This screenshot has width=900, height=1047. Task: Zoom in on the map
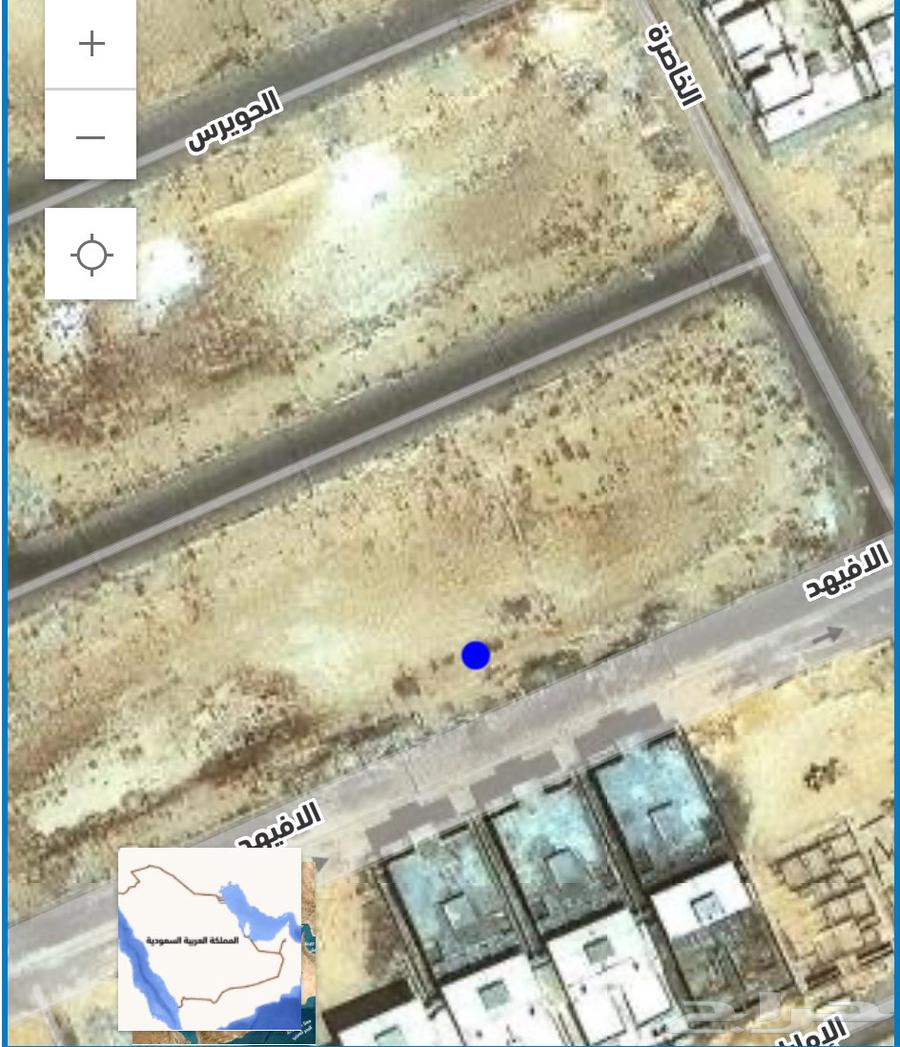91,44
